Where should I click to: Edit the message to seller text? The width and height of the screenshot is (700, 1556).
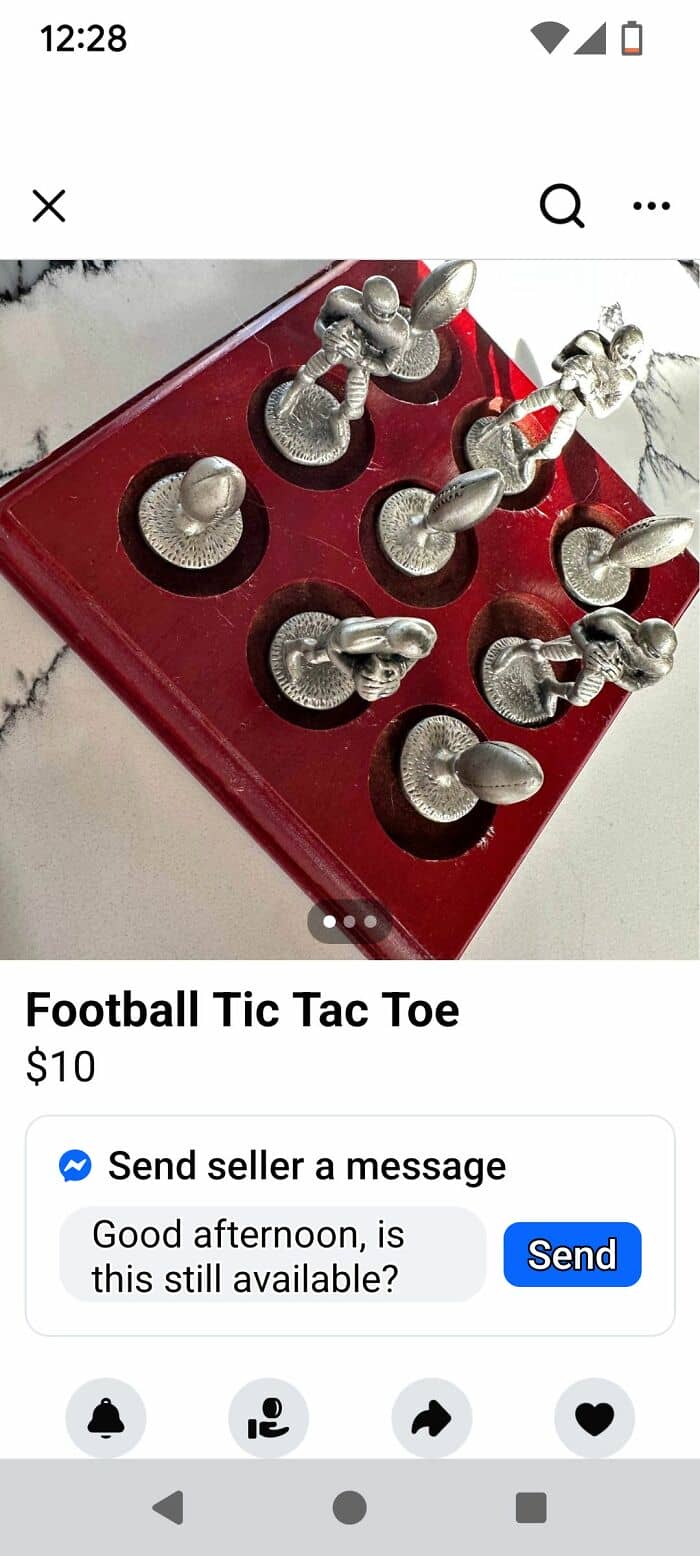point(272,1255)
